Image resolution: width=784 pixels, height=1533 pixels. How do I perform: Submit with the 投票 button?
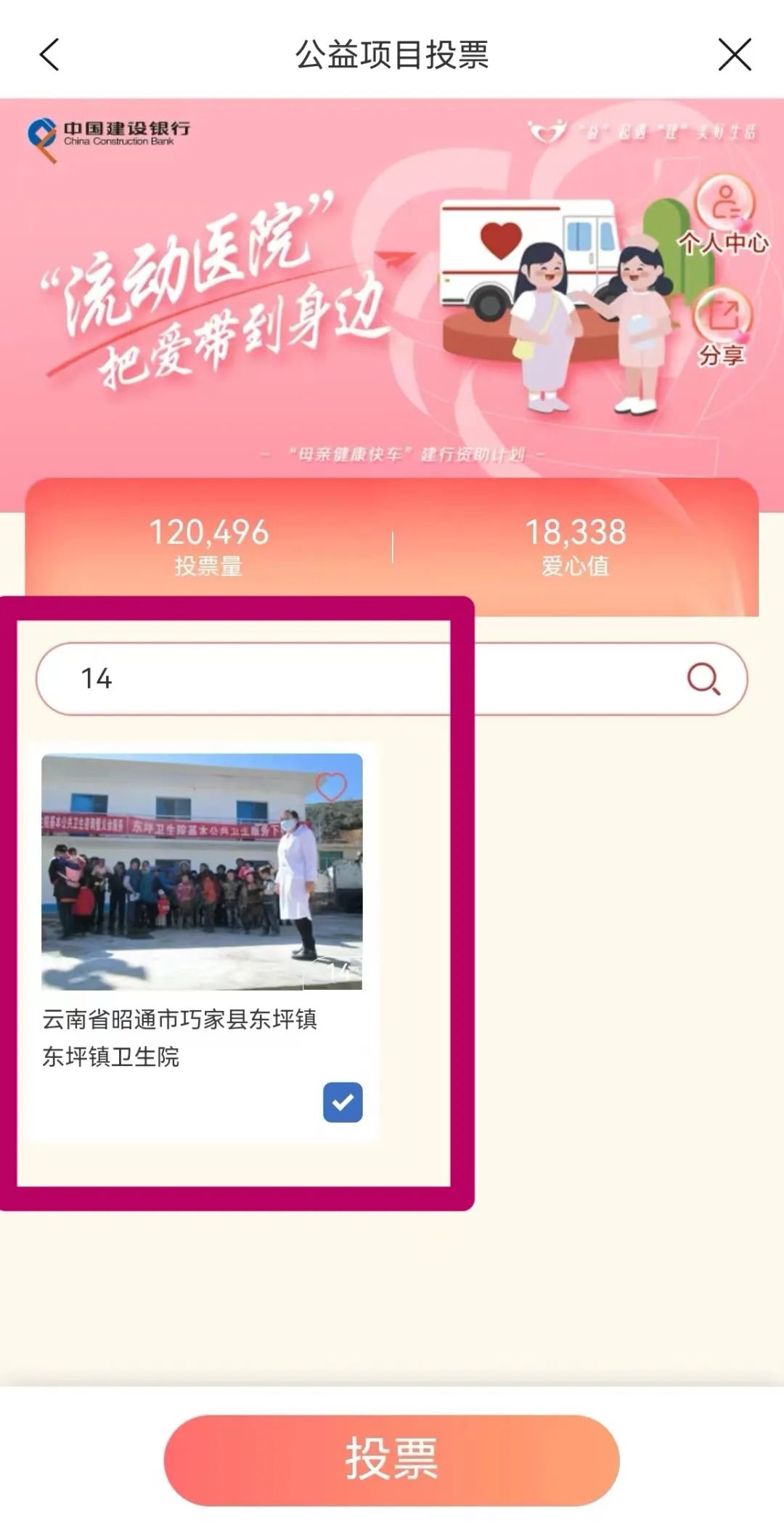click(x=392, y=1459)
